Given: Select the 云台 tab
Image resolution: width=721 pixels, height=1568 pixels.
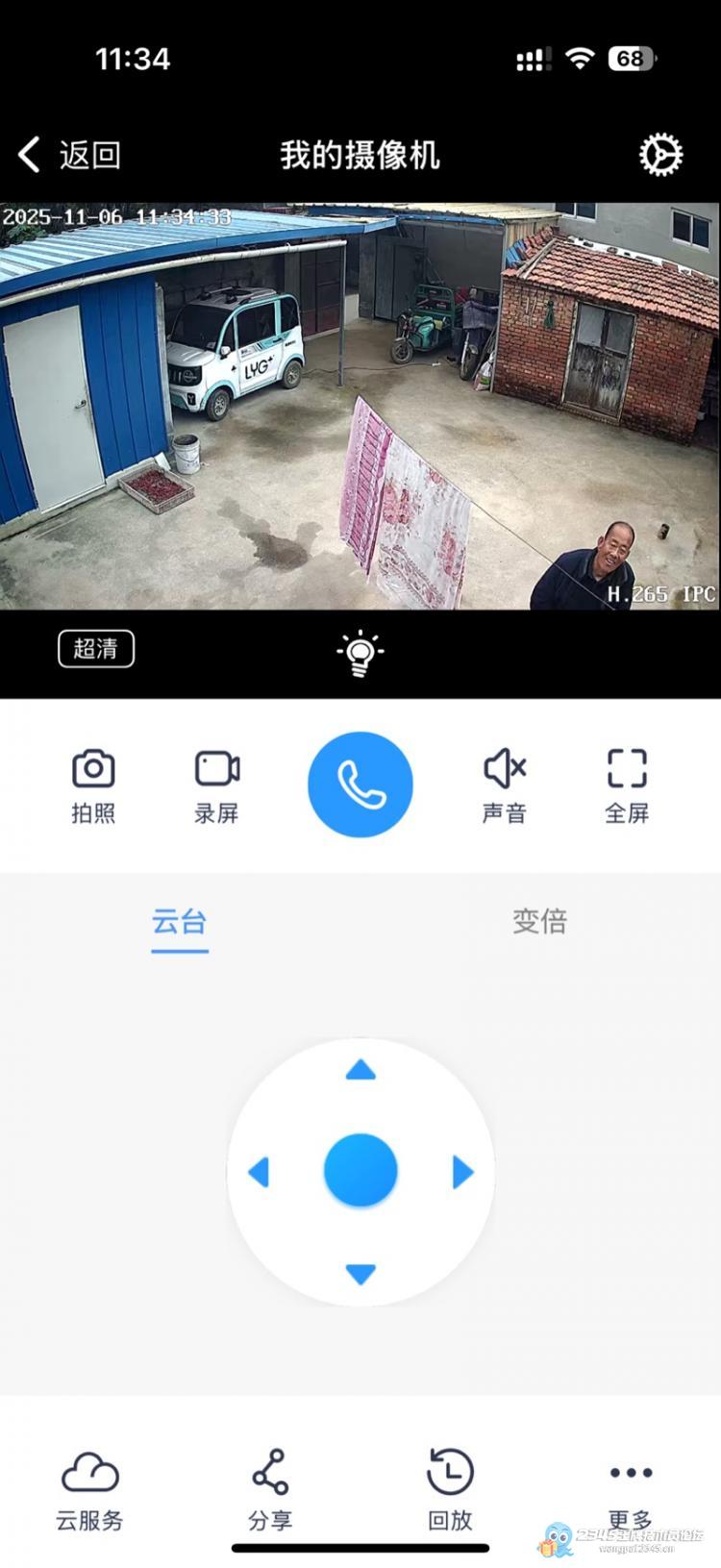Looking at the screenshot, I should coord(180,923).
